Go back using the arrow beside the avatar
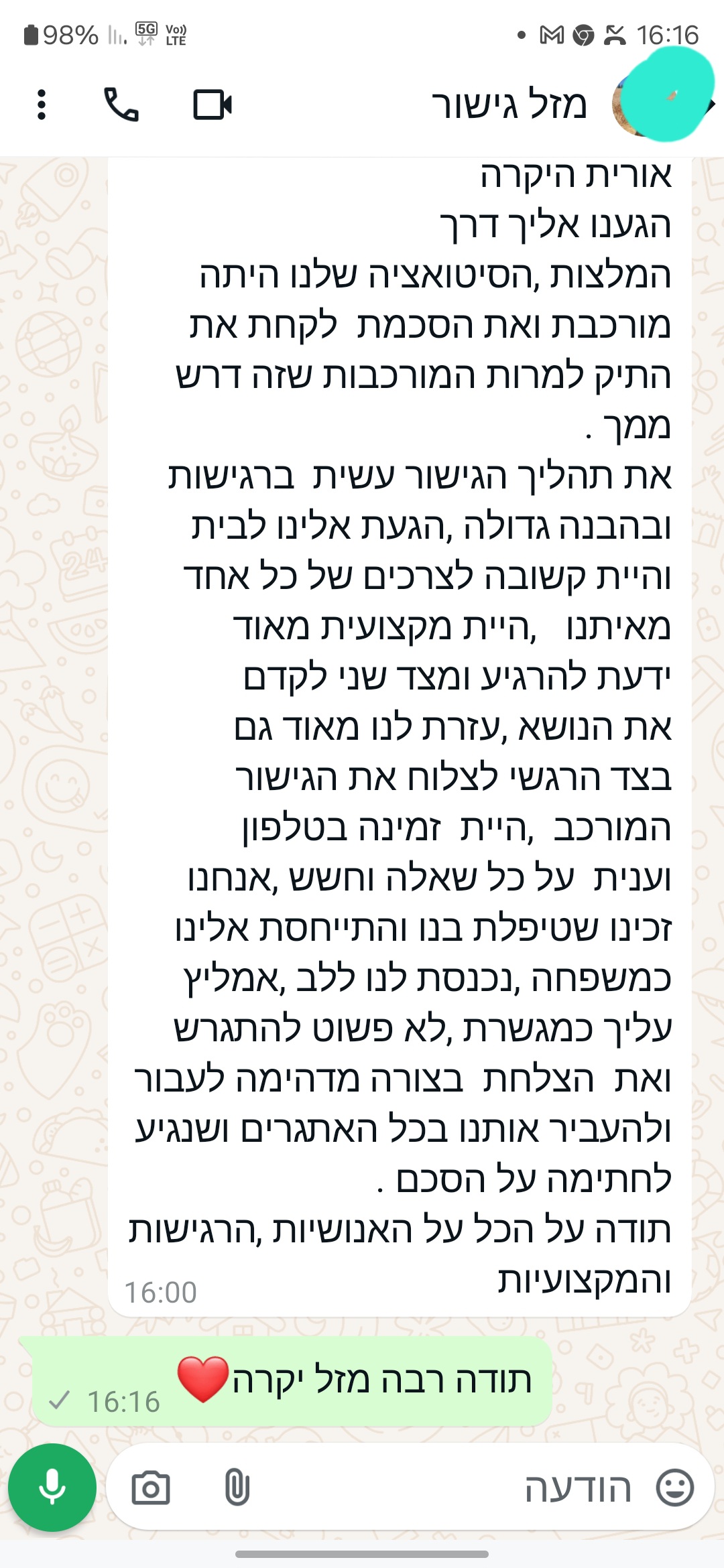Screen dimensions: 724x1568 point(711,104)
